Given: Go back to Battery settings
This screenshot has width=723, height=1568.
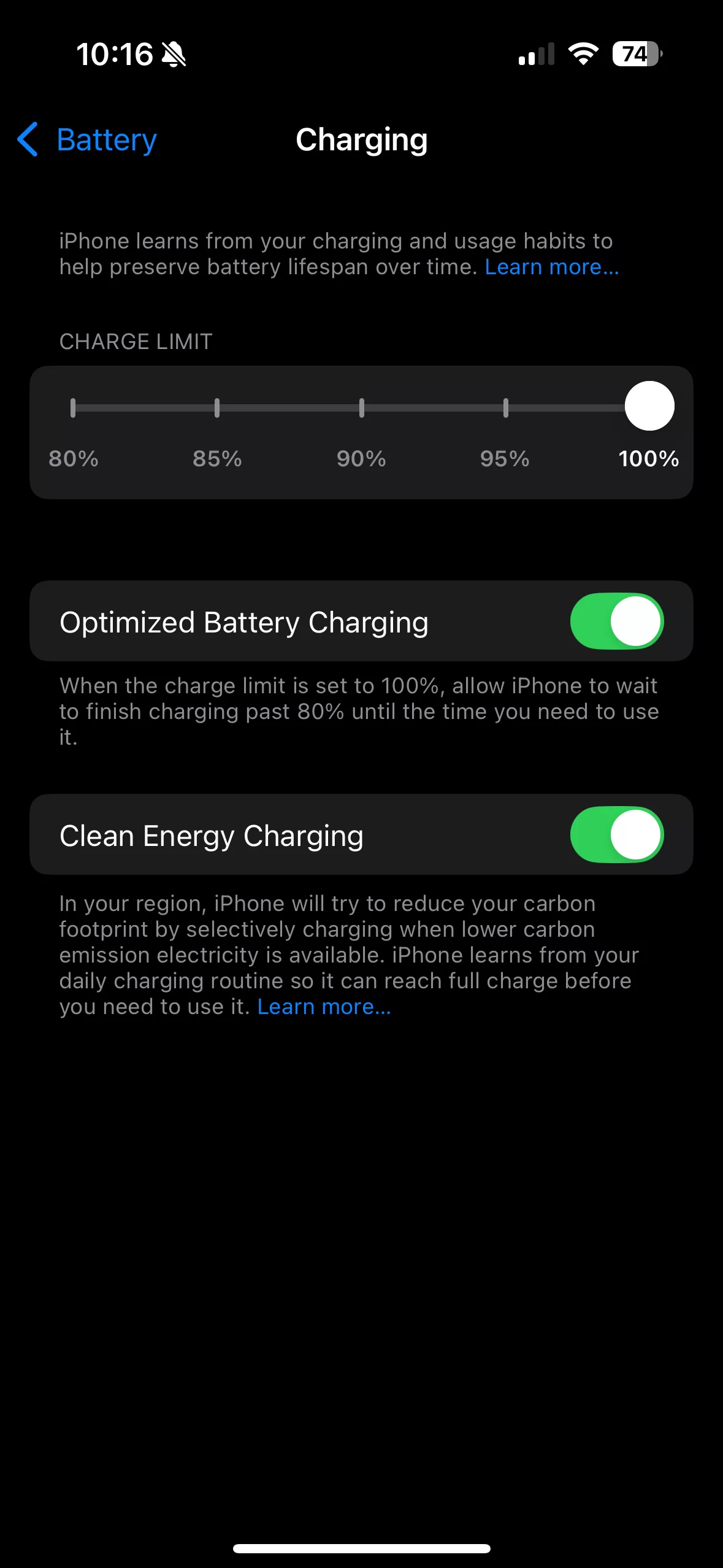Looking at the screenshot, I should (86, 140).
